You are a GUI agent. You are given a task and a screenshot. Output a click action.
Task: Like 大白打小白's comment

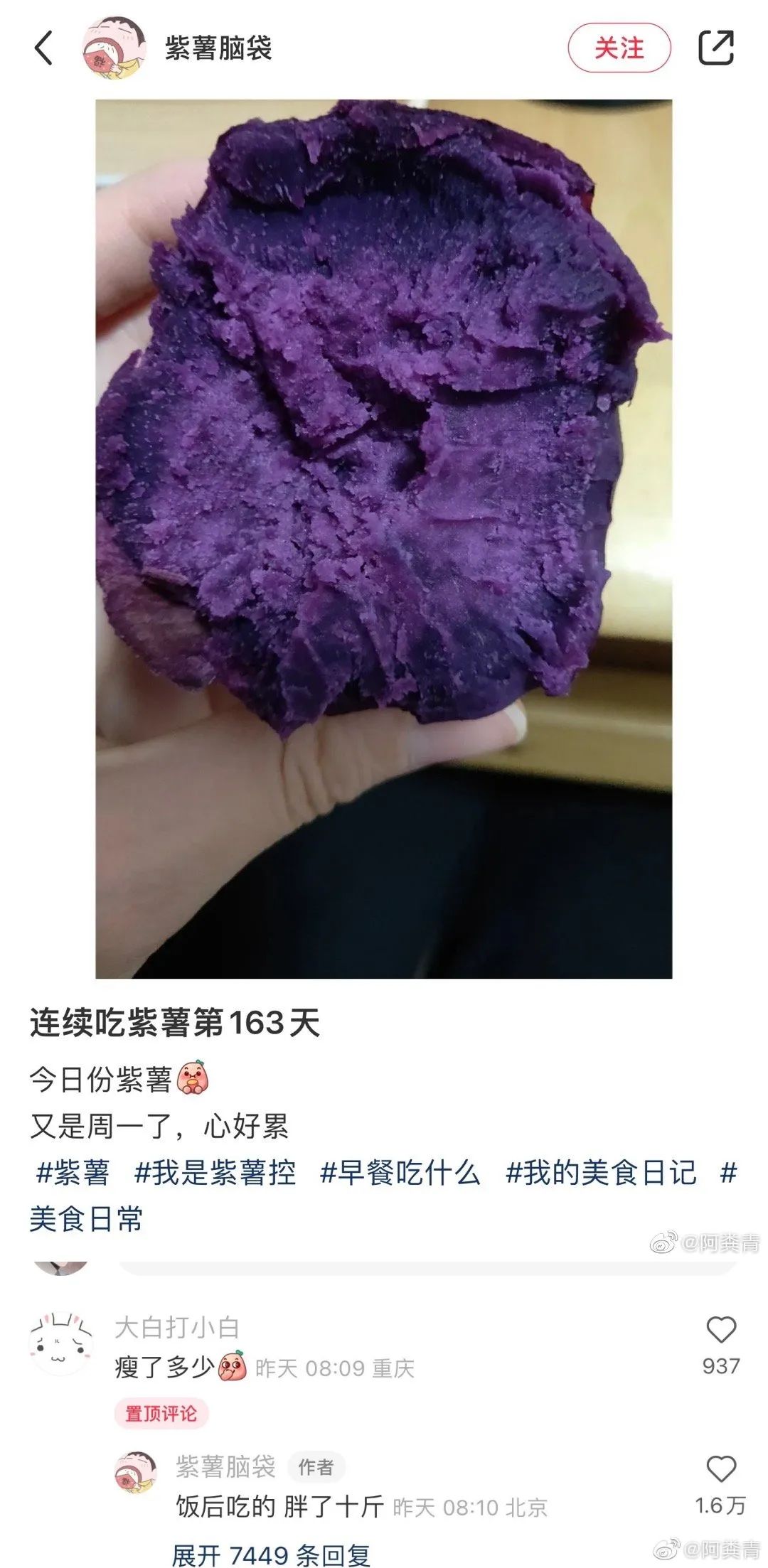tap(720, 1331)
